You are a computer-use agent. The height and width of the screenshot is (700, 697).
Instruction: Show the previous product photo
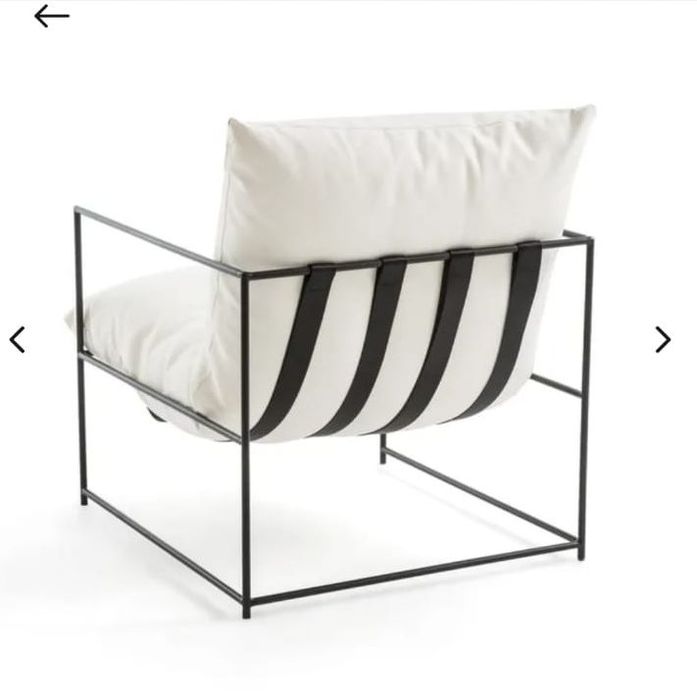pos(17,340)
